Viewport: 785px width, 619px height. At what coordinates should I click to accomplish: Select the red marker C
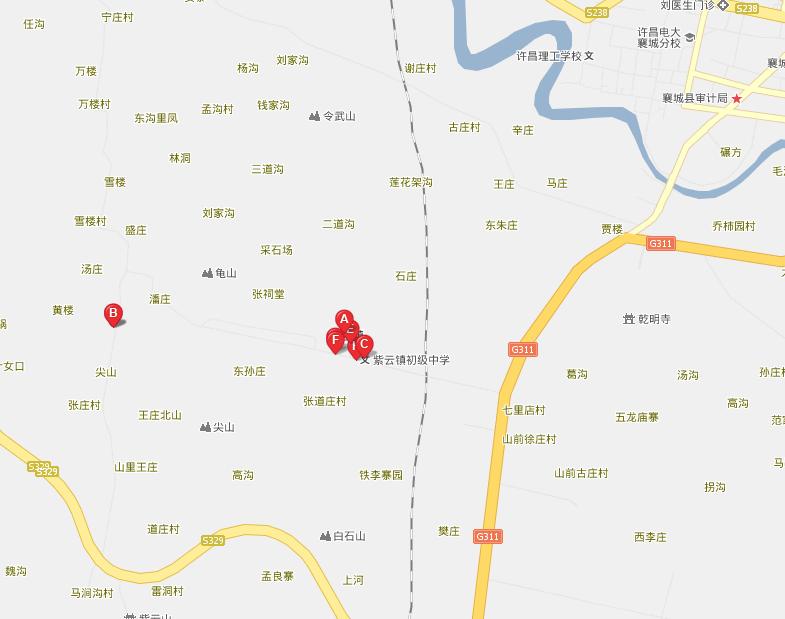pyautogui.click(x=365, y=343)
